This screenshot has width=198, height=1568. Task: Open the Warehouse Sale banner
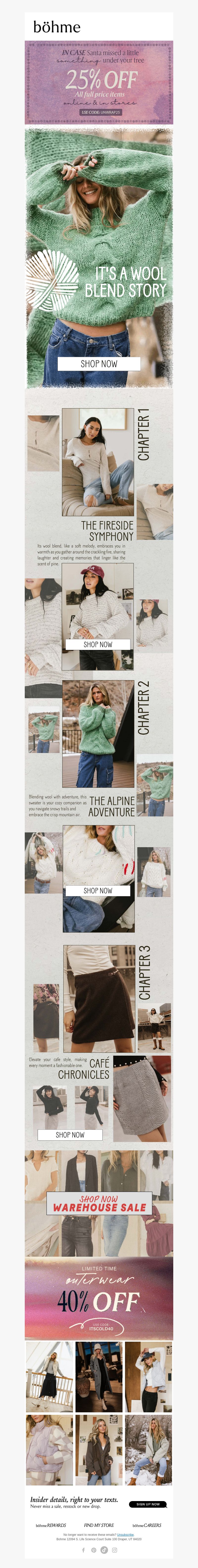pyautogui.click(x=99, y=1203)
